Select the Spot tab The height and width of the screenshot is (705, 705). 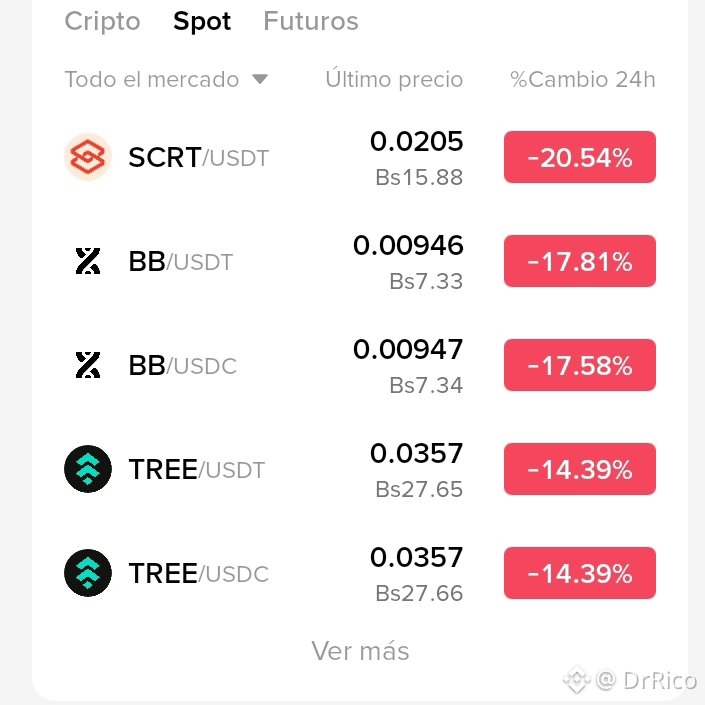[202, 22]
